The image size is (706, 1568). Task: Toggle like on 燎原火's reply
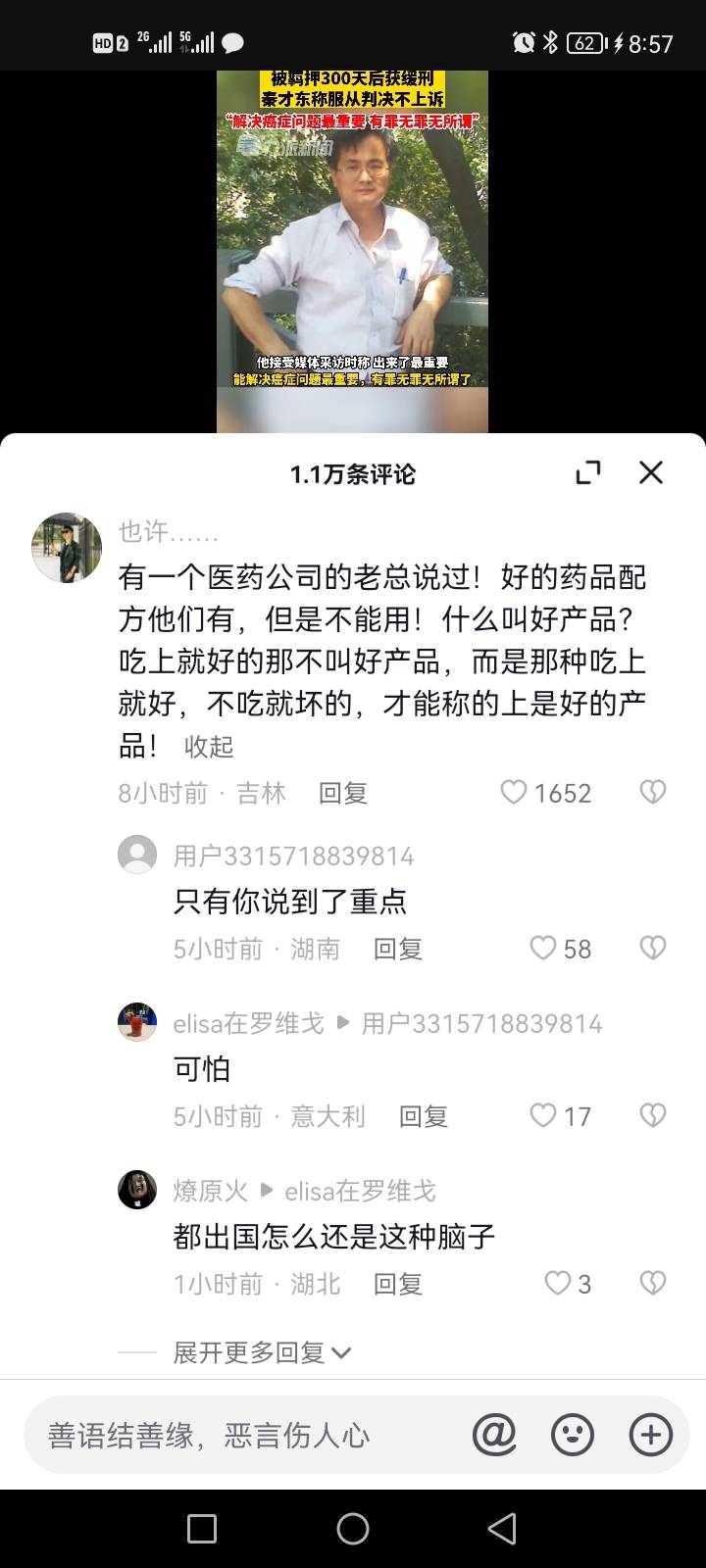tap(557, 1282)
